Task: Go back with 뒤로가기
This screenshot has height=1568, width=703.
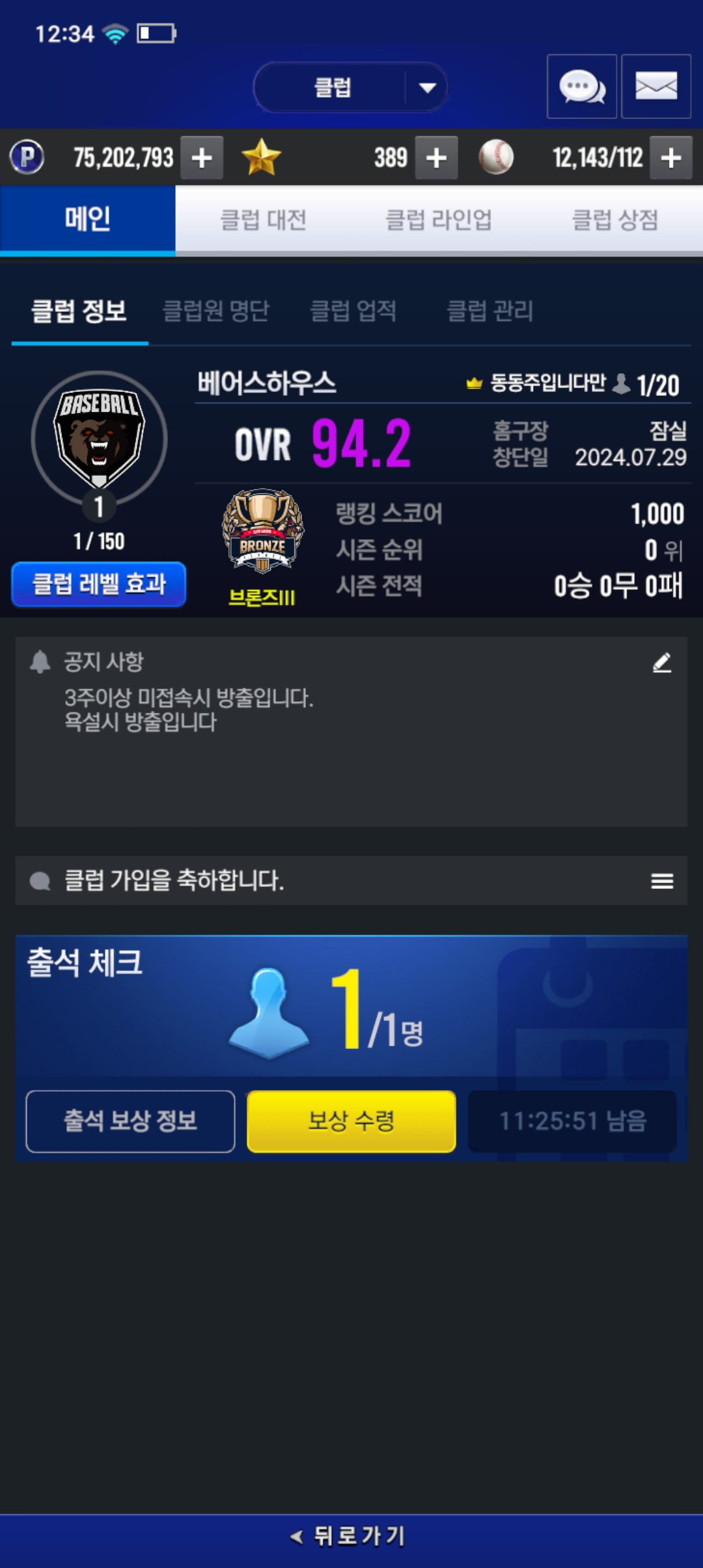Action: [x=351, y=1537]
